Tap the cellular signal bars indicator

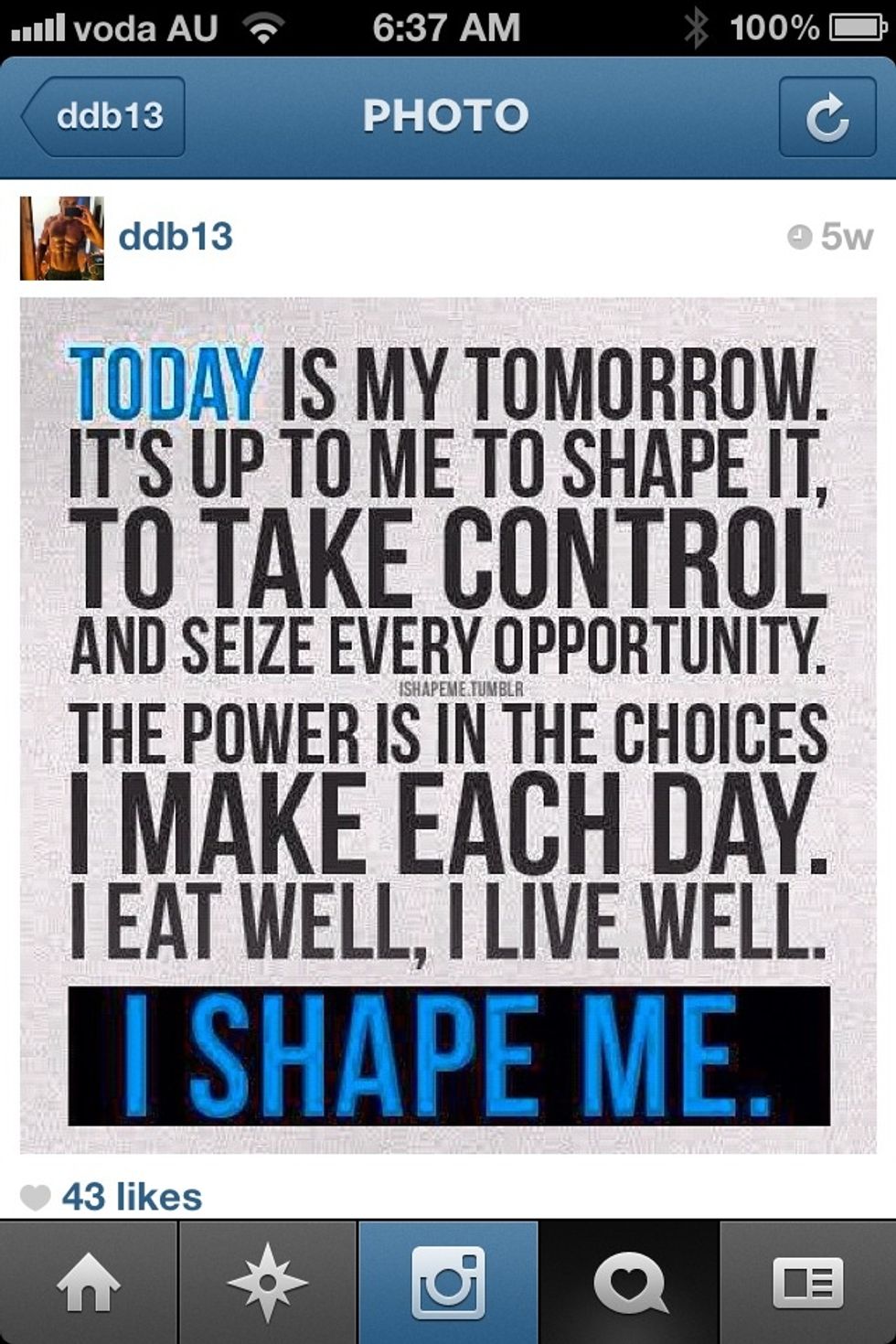[37, 27]
